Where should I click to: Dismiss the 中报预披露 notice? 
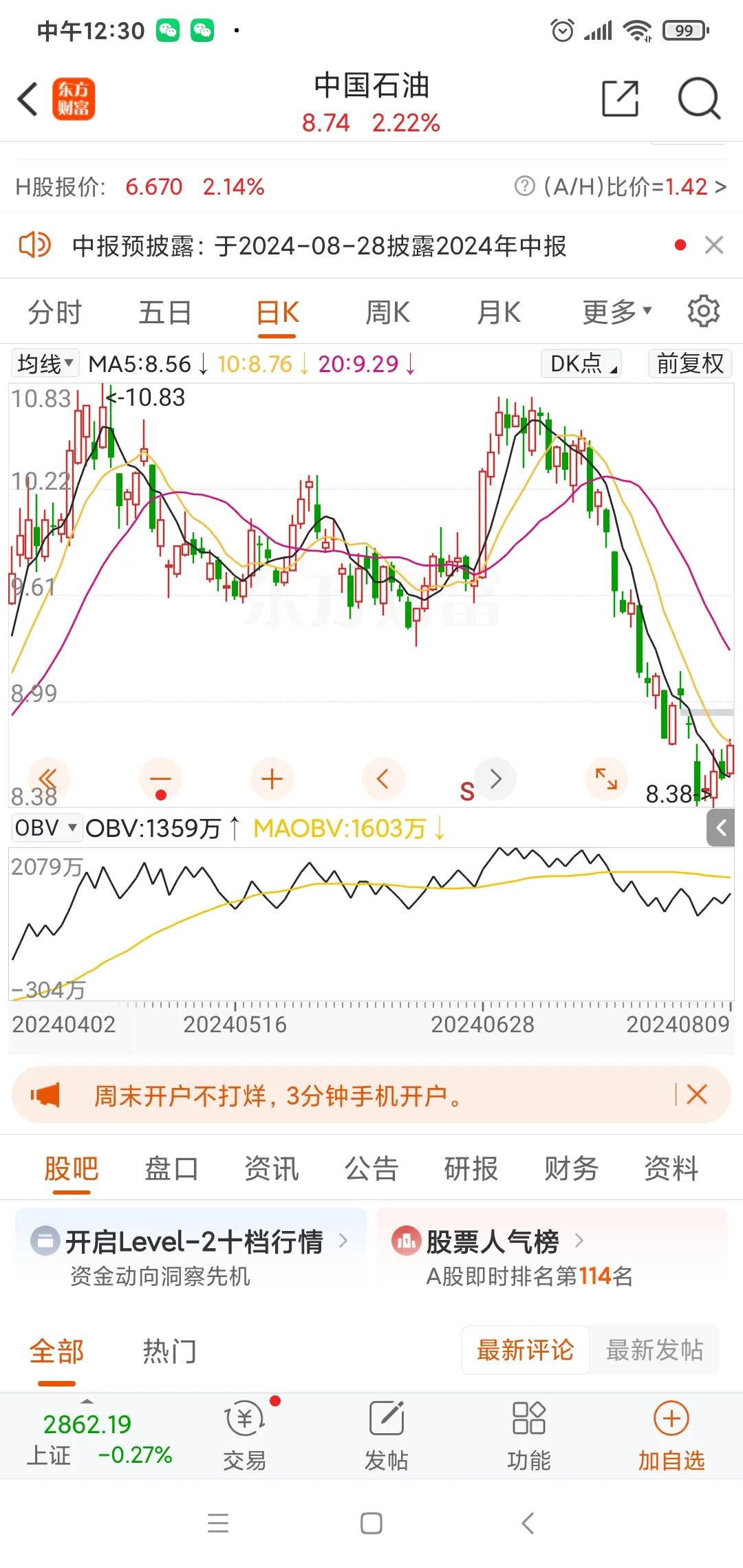tap(714, 245)
